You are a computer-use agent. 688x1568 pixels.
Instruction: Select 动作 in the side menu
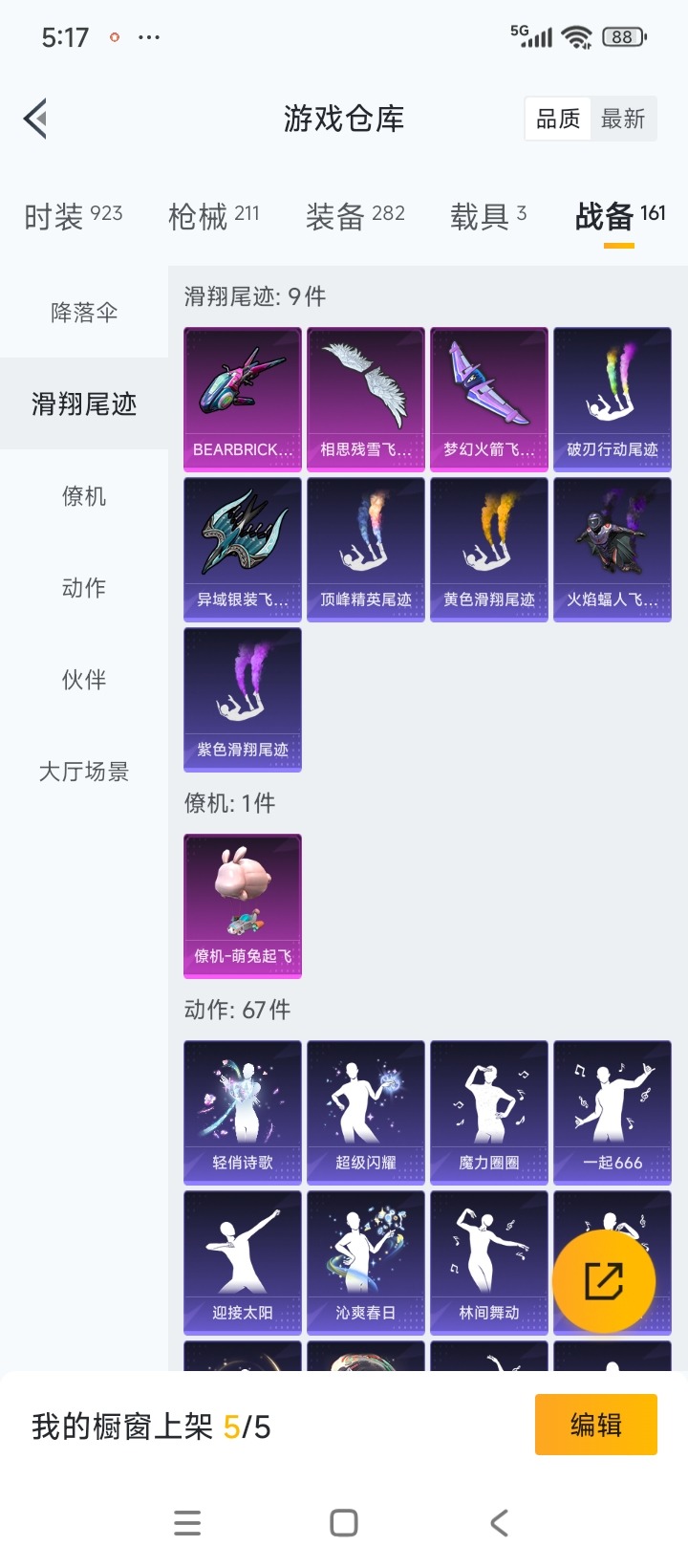(x=84, y=588)
